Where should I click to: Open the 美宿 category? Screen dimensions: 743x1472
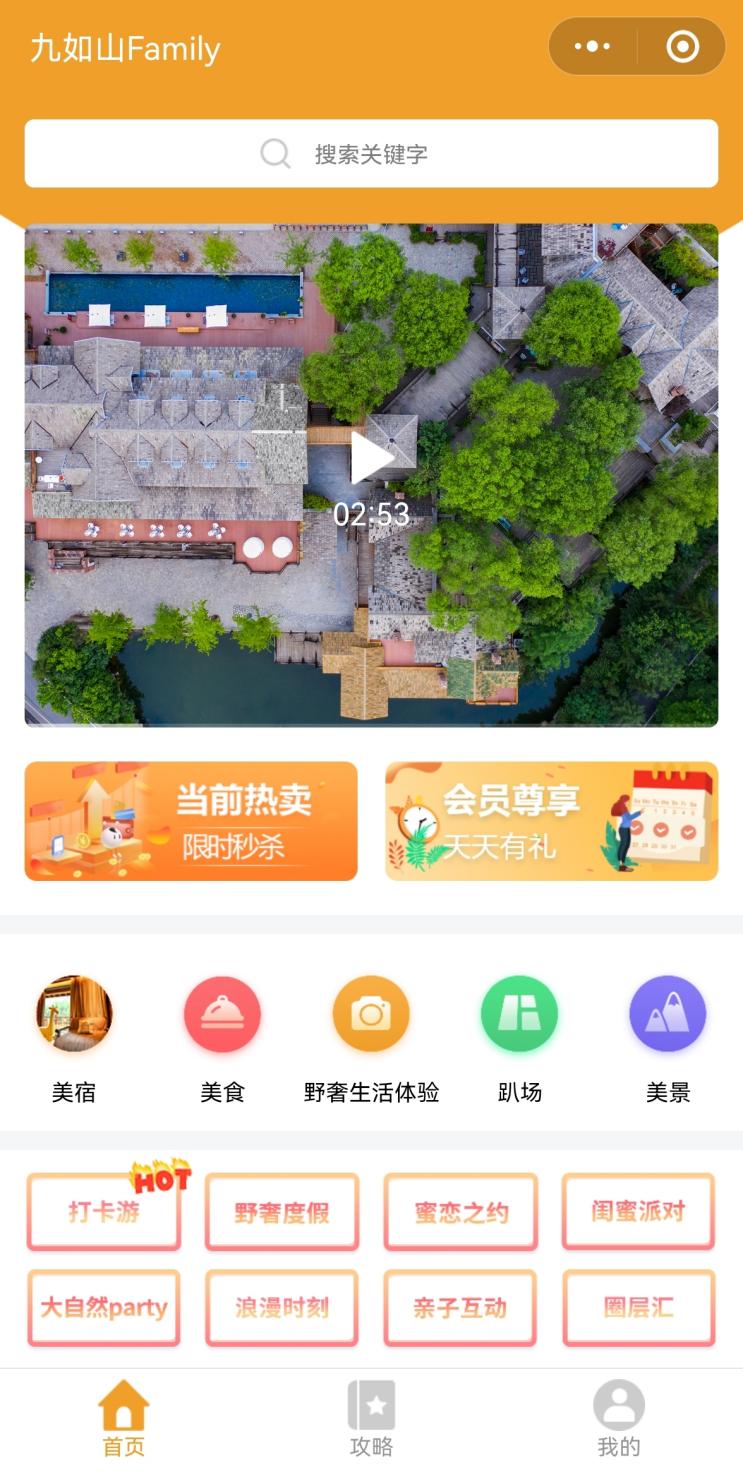point(74,1015)
